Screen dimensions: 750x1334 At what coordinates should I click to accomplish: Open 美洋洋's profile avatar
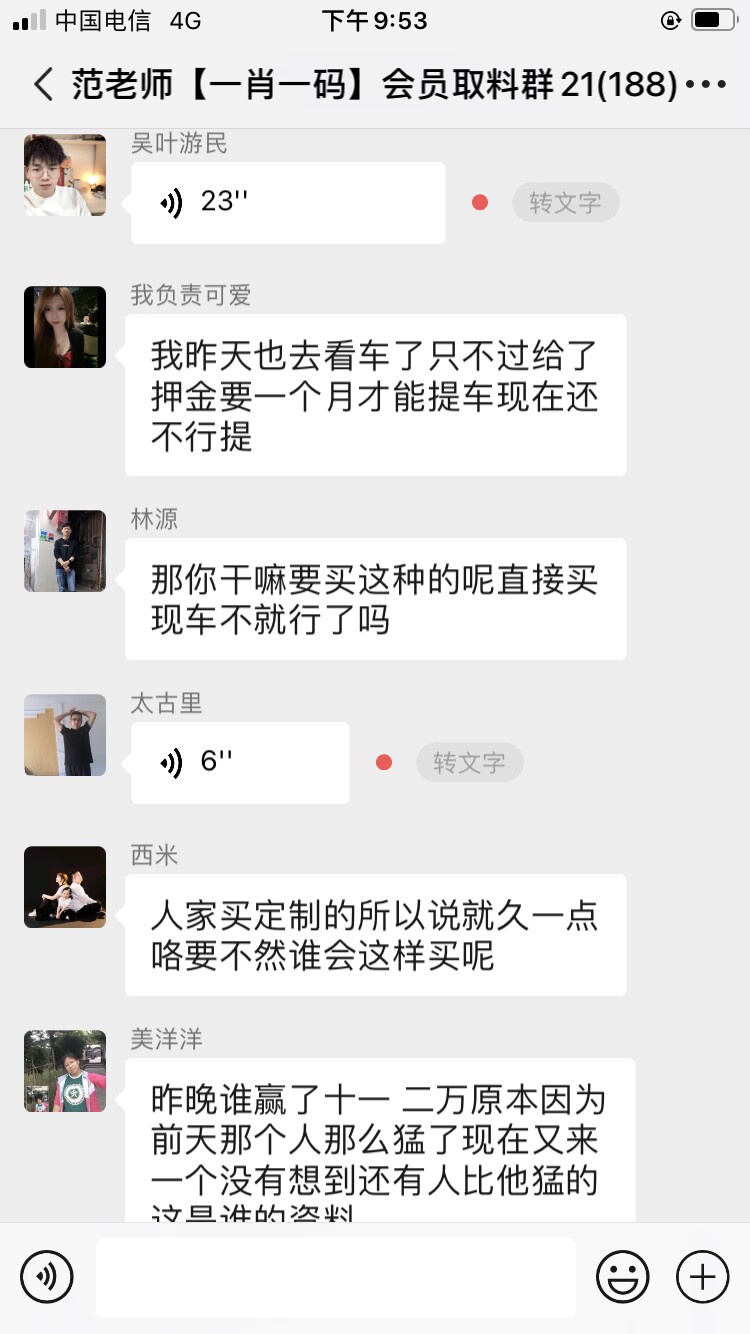pyautogui.click(x=65, y=1071)
